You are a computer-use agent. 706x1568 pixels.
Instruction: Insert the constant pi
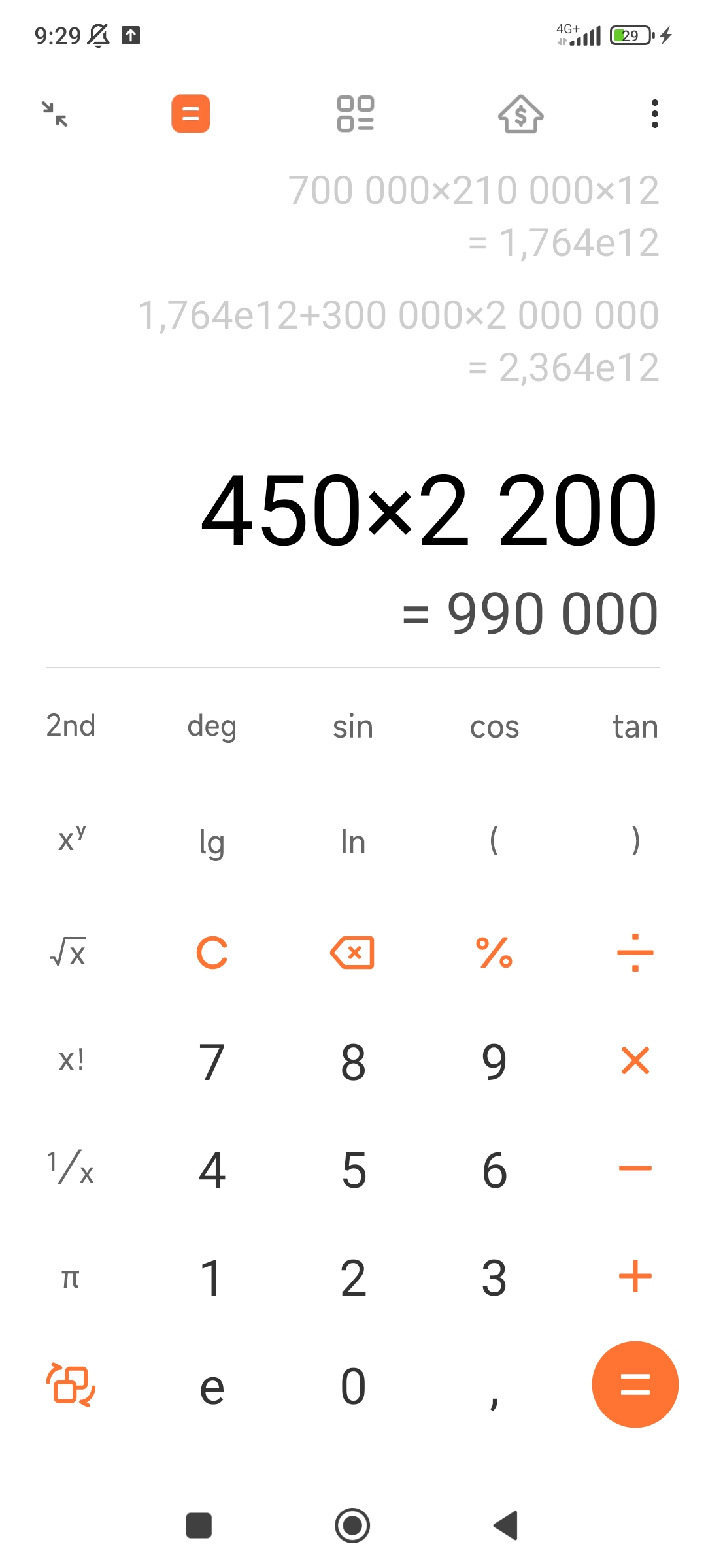(x=71, y=1277)
